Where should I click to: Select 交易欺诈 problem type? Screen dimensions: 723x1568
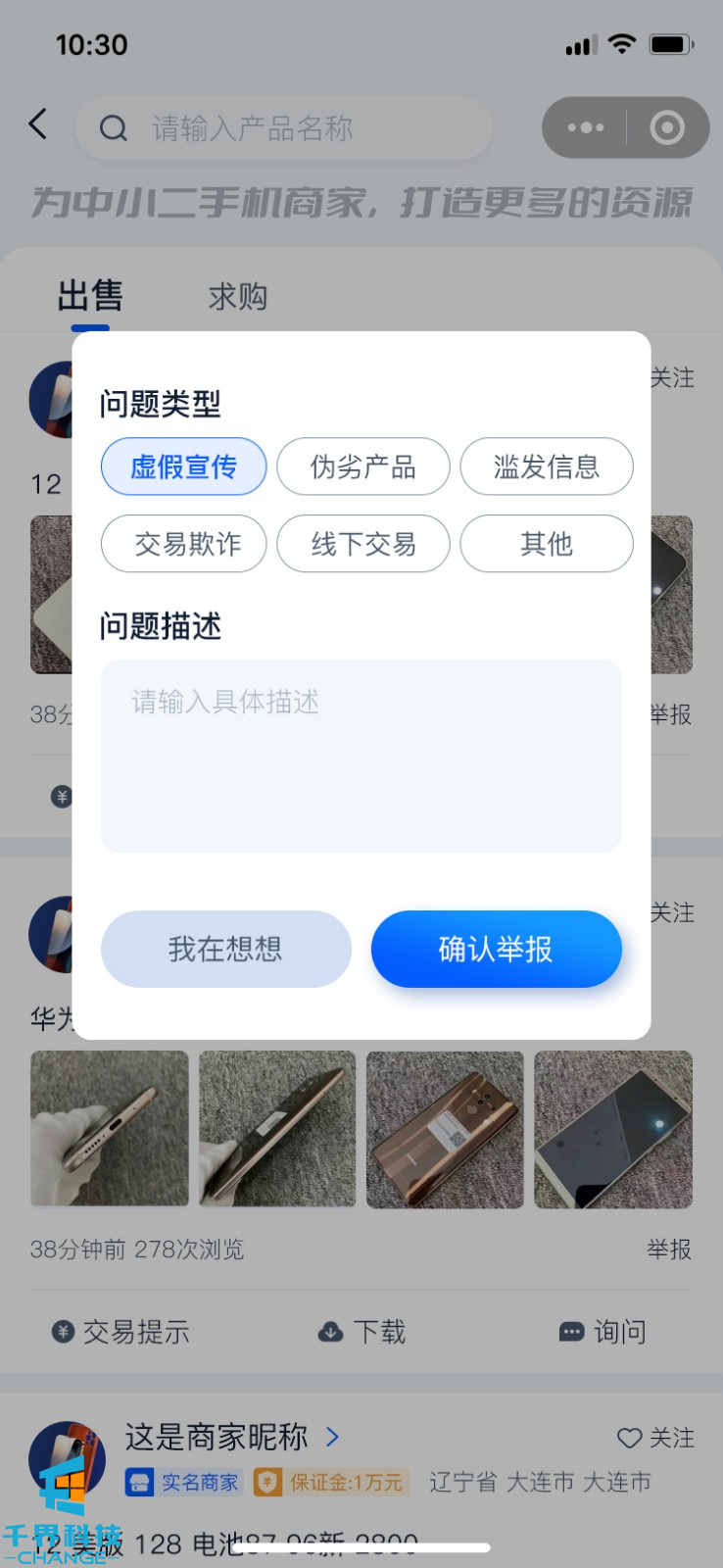184,544
